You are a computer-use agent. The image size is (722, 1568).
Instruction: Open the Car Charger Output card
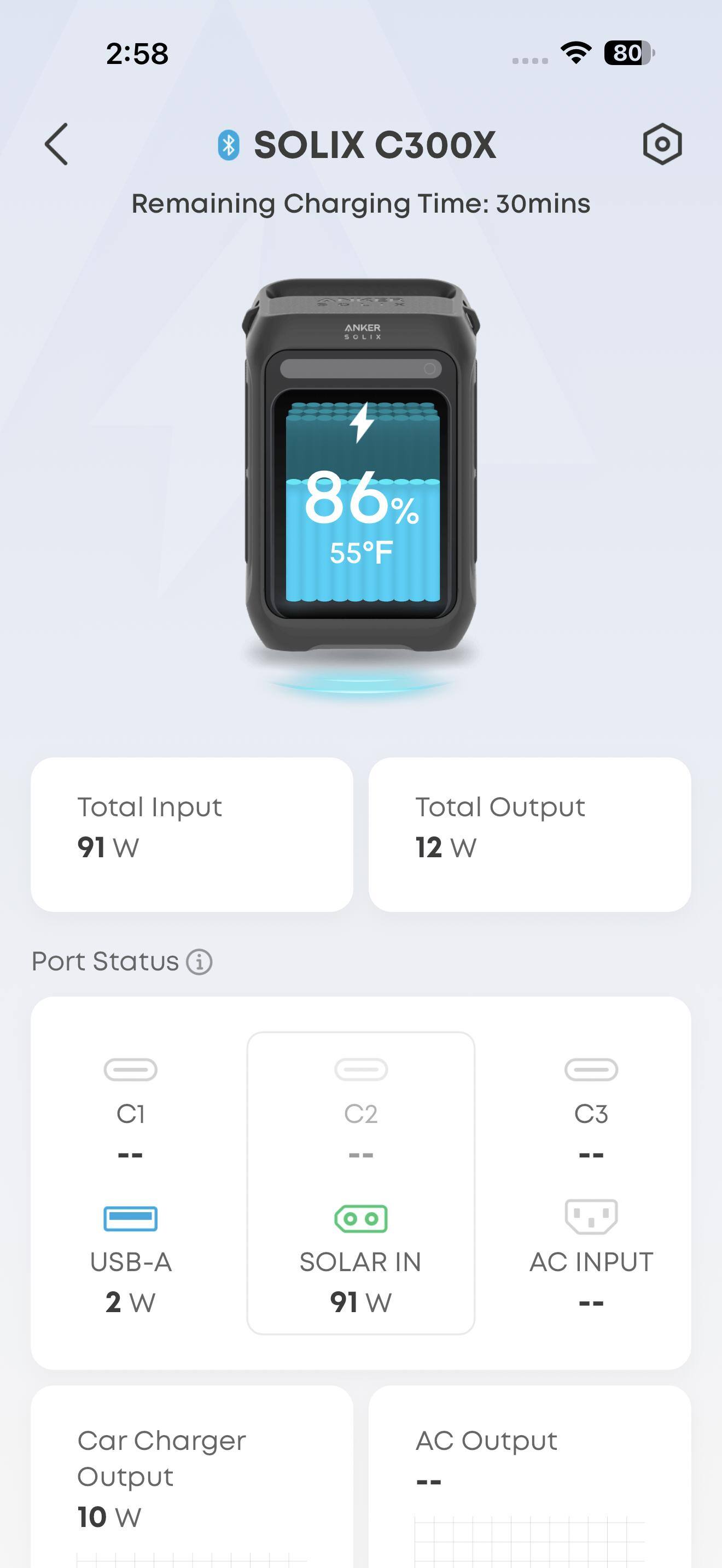tap(192, 1479)
